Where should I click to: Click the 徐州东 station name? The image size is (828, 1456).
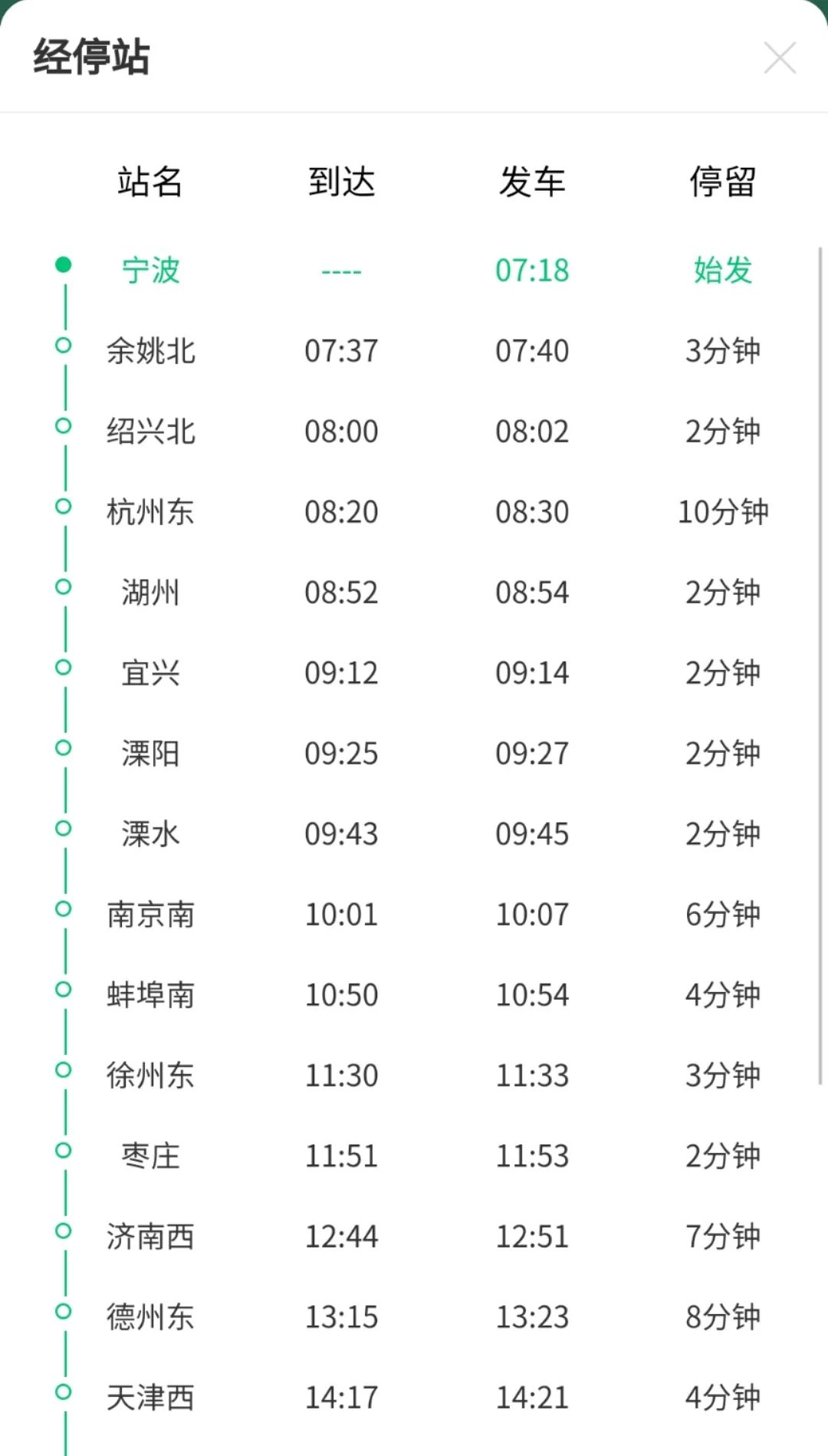(150, 1074)
